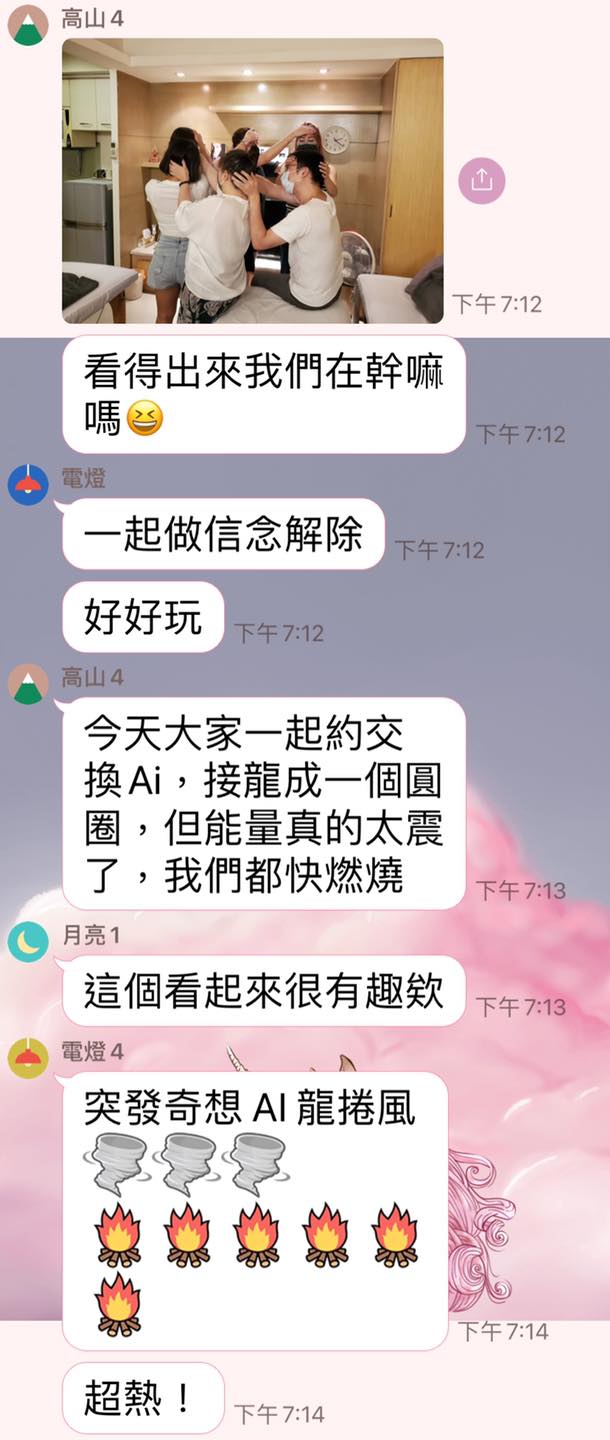
Task: Open 電燈's blue lamp avatar profile
Action: coord(28,485)
